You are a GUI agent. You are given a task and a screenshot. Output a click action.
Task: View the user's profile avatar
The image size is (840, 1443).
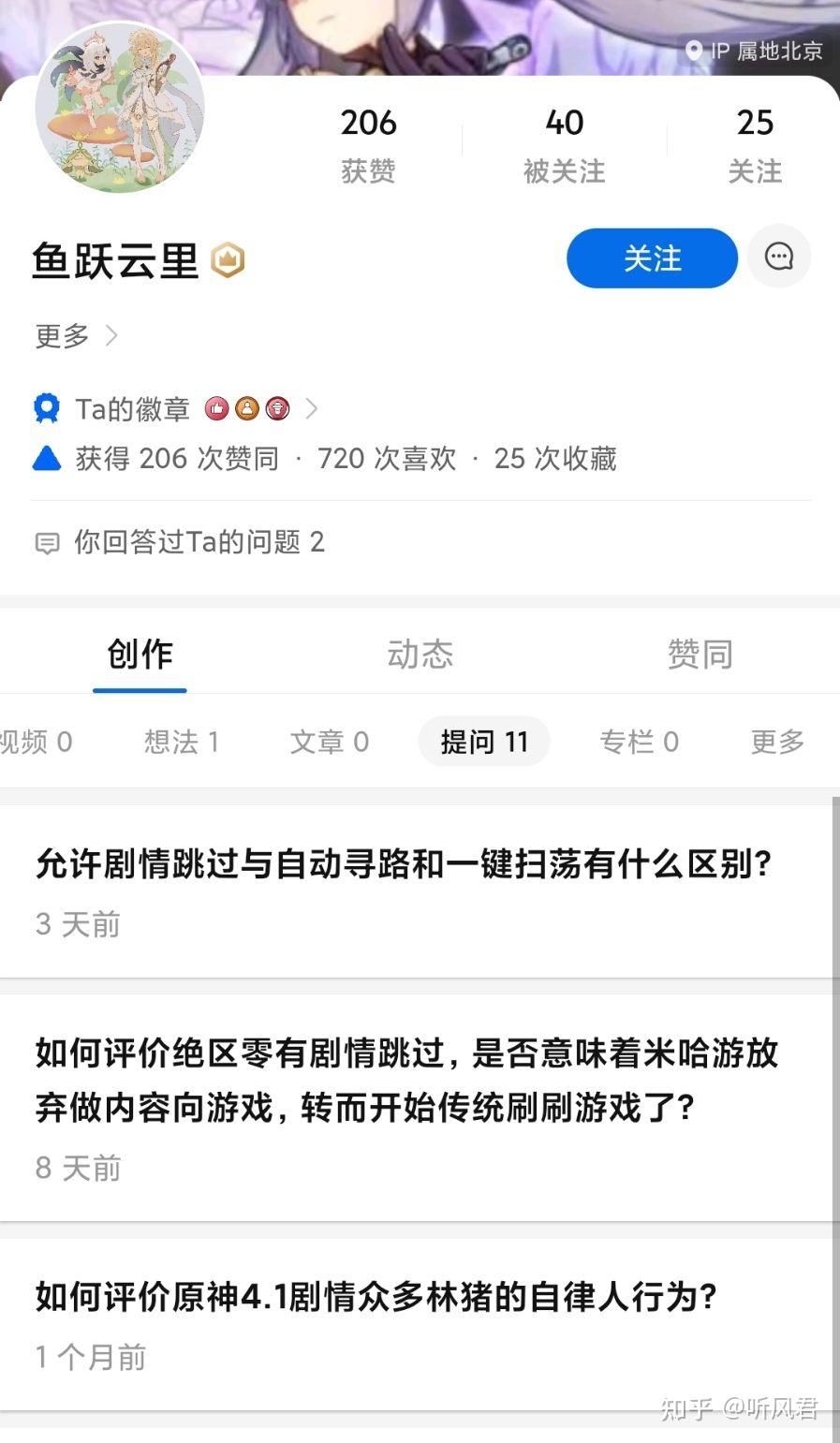pyautogui.click(x=120, y=108)
